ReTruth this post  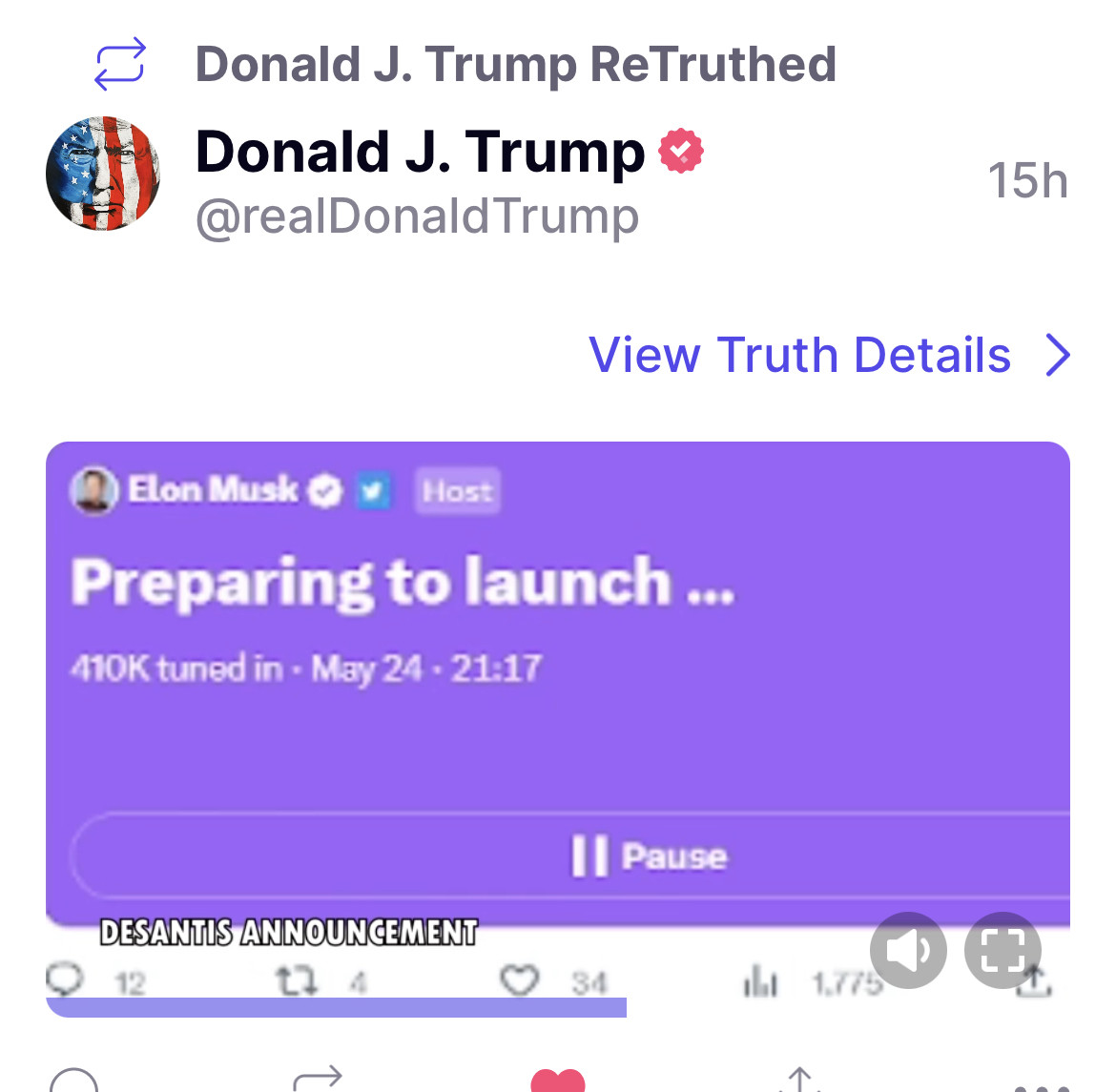318,1080
